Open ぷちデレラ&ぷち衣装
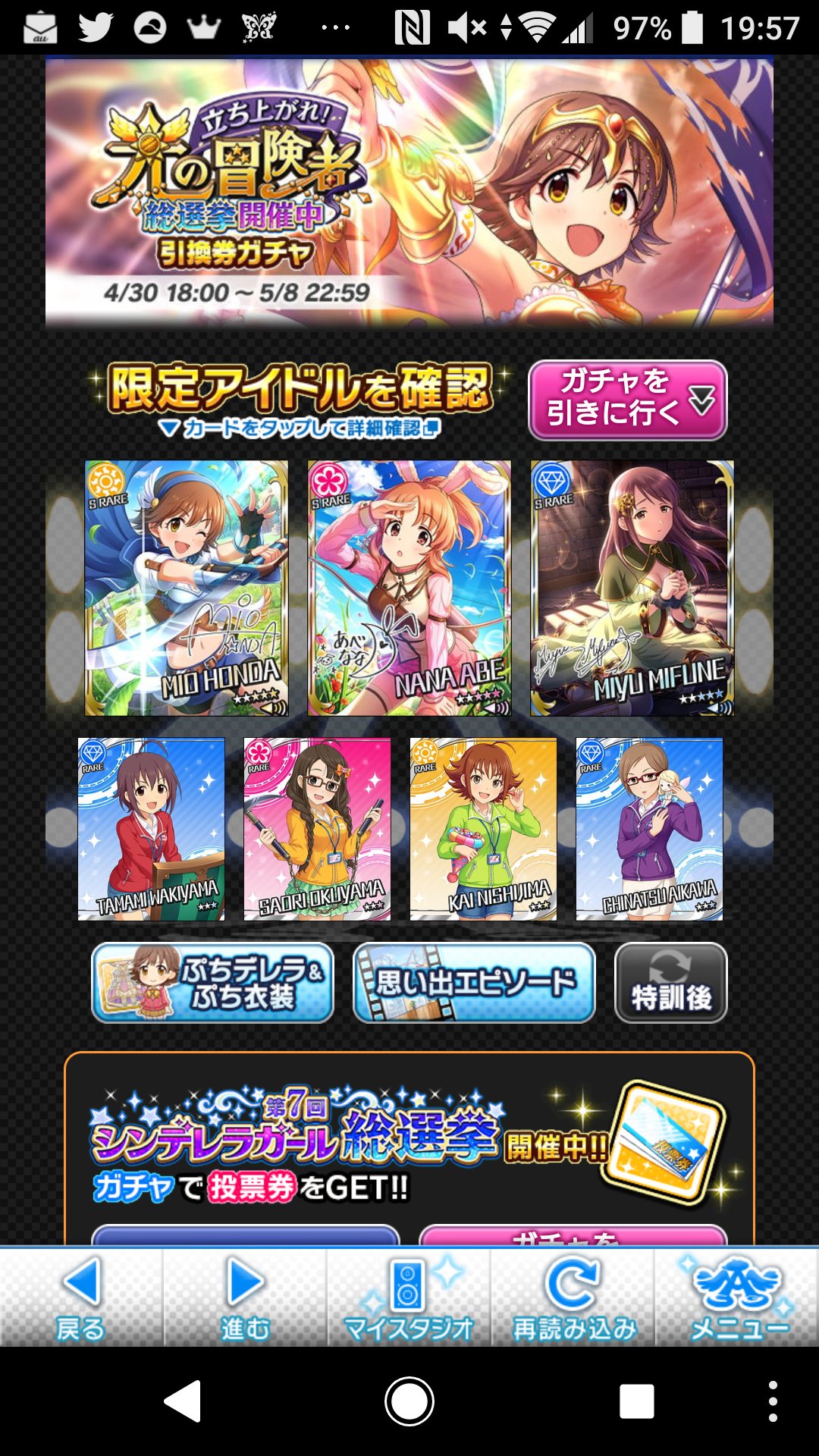 [212, 983]
